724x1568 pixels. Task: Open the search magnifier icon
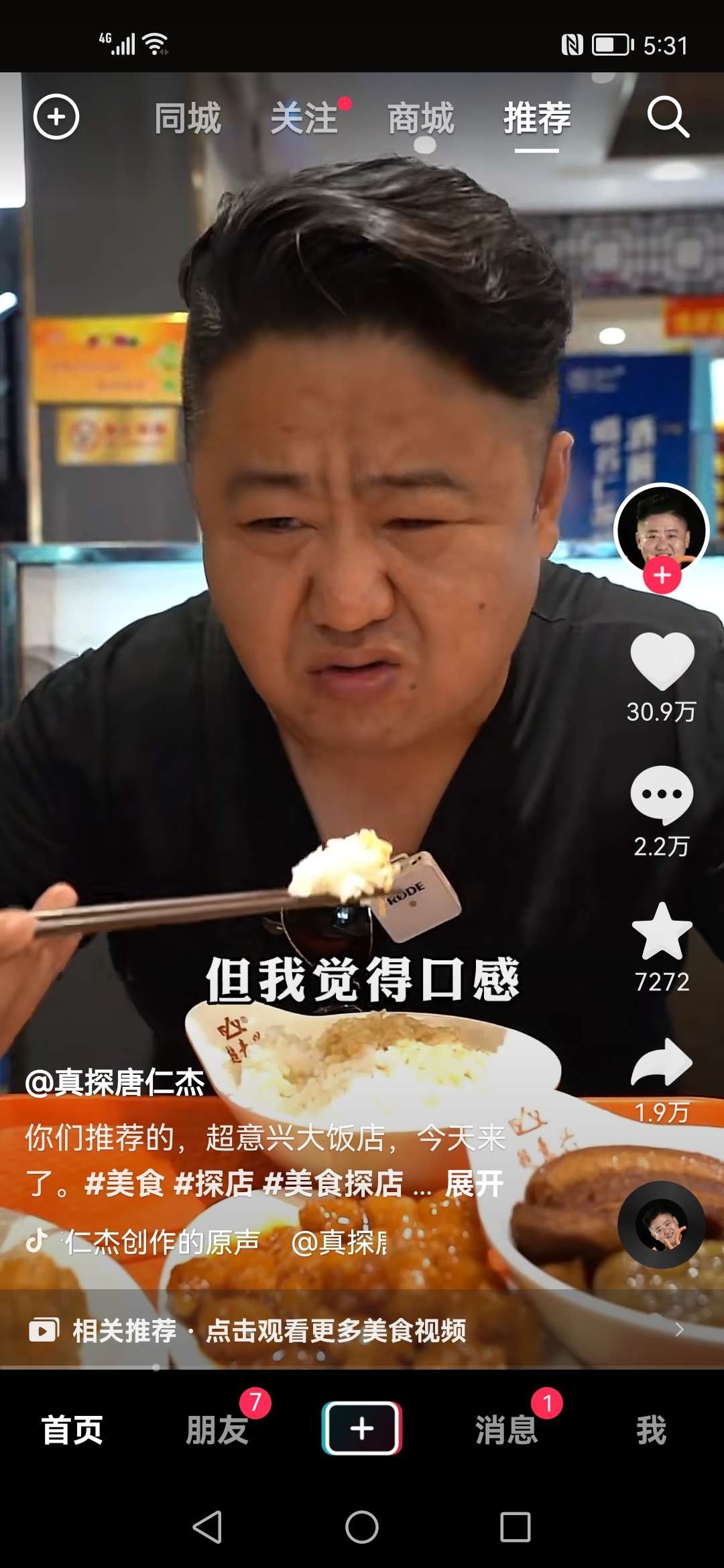[668, 117]
